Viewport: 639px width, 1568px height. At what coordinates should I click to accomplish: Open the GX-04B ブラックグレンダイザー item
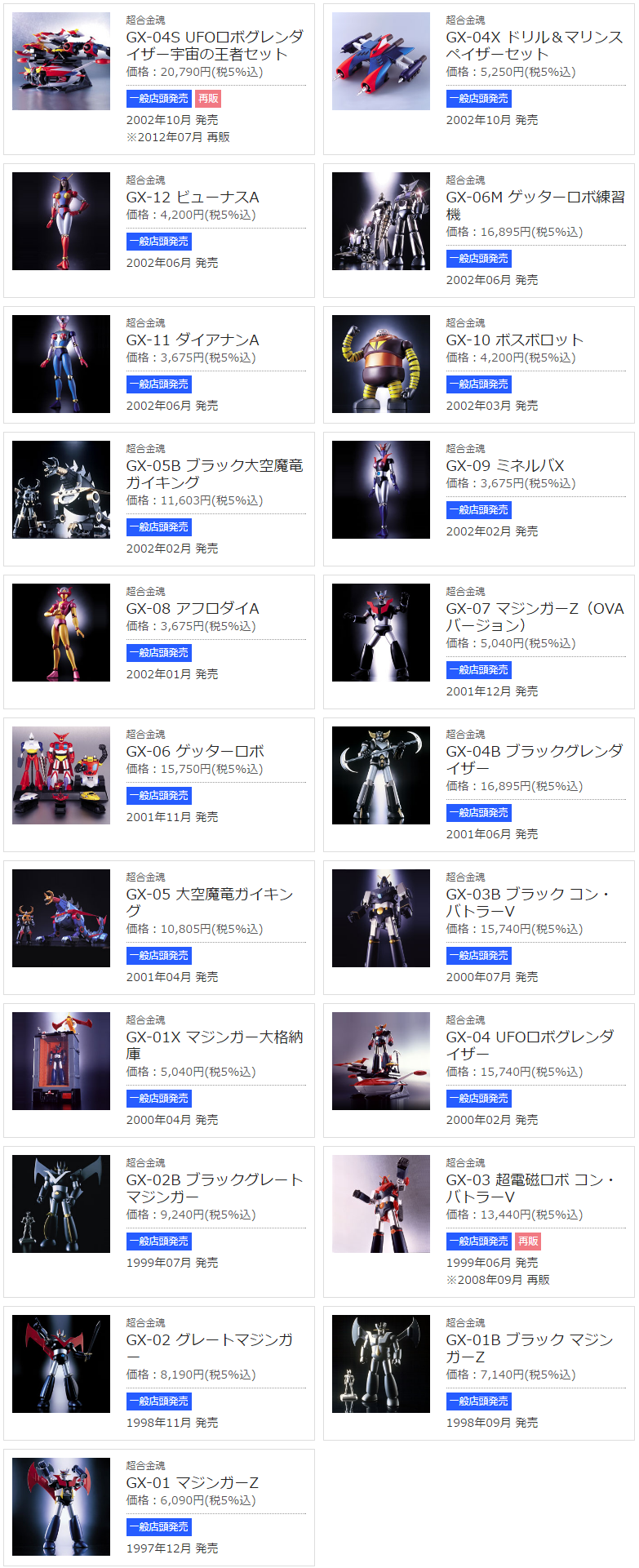tap(535, 759)
